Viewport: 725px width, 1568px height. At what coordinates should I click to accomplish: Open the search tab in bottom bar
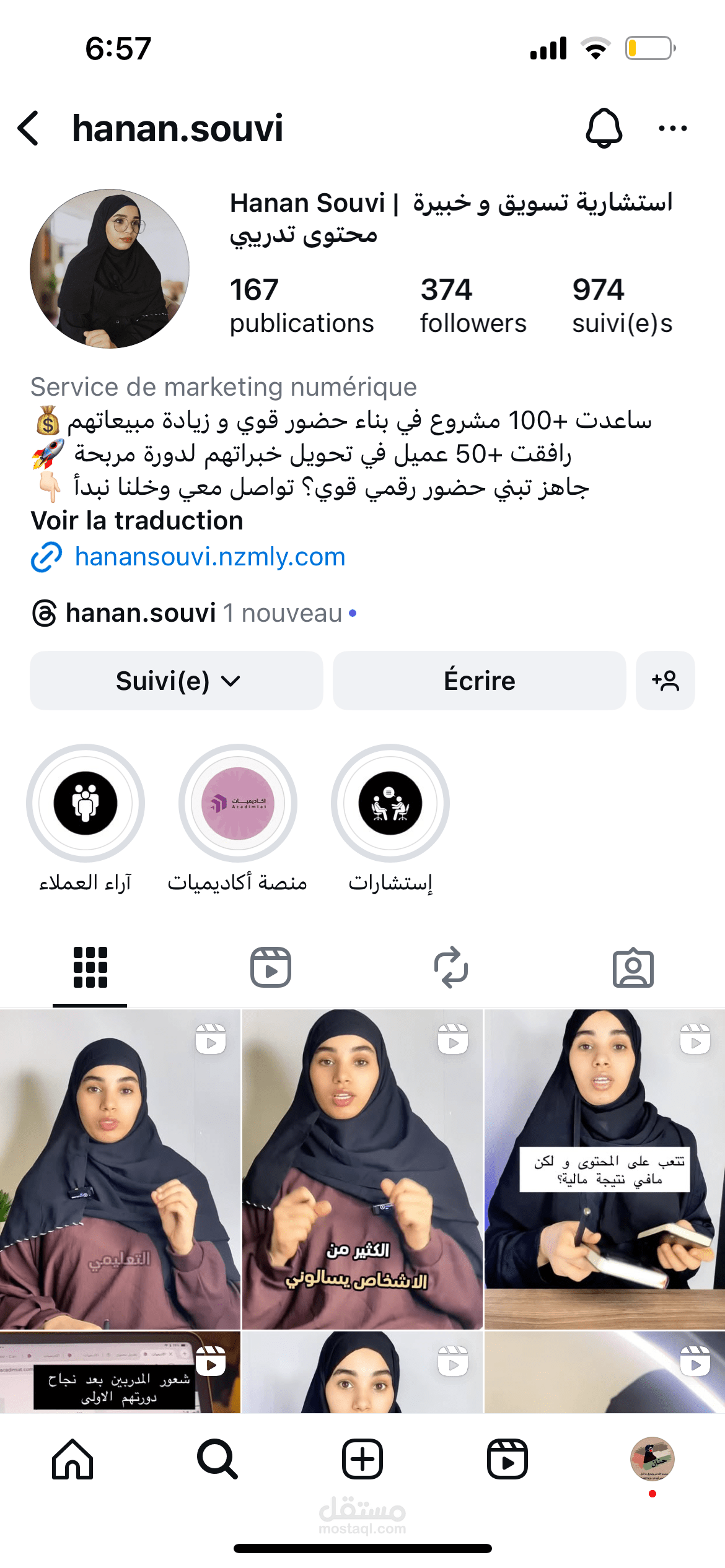[x=217, y=1459]
